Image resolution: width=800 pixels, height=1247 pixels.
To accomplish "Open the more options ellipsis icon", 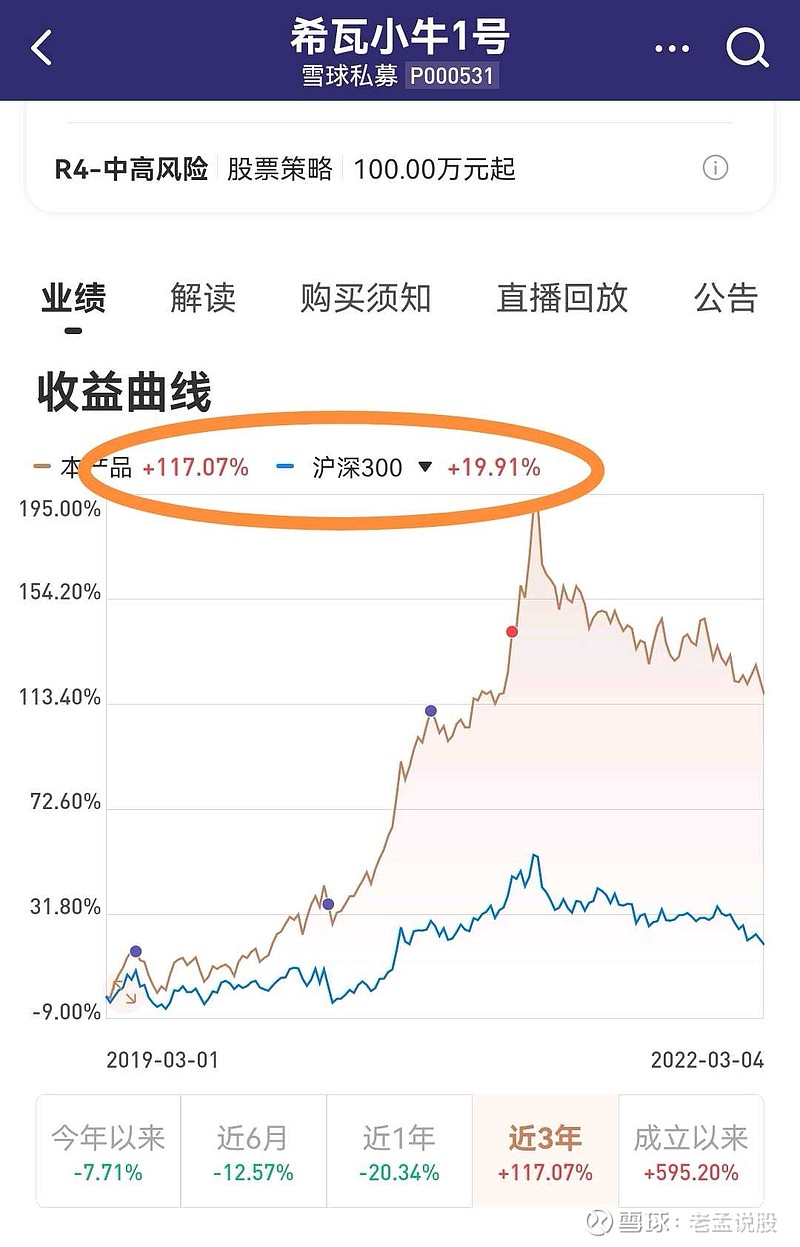I will [x=670, y=46].
